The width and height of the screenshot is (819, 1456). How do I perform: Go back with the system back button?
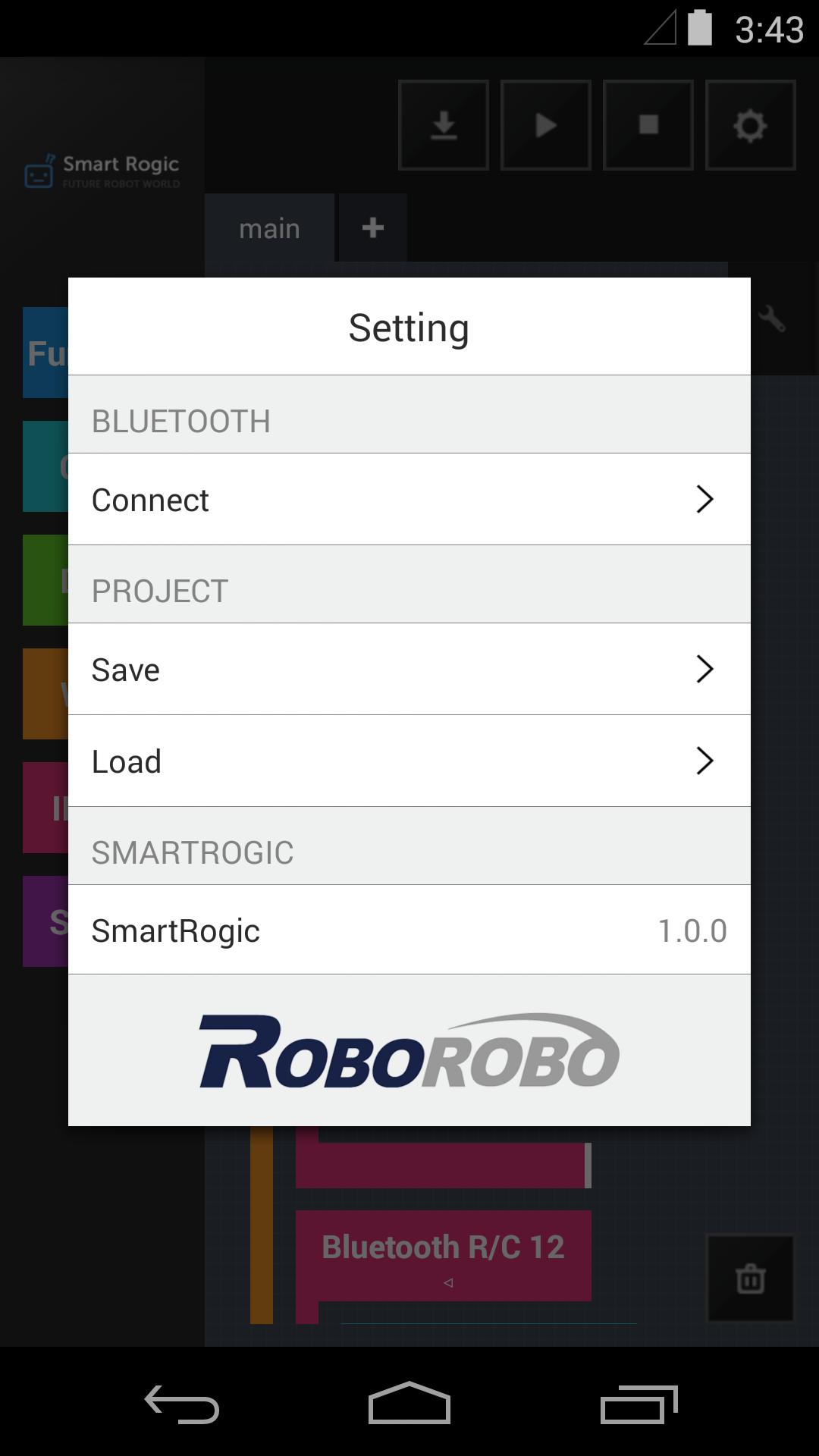pos(182,1403)
